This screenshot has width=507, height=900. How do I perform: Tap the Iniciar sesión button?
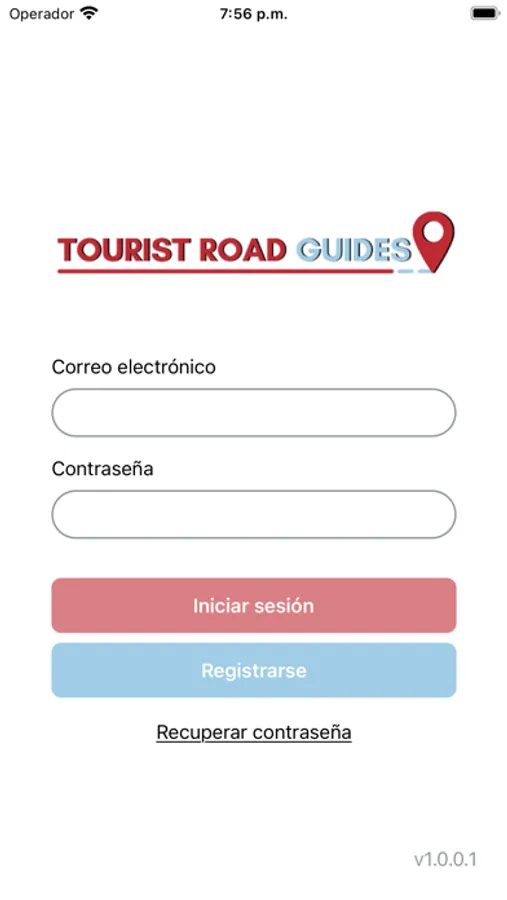[254, 605]
